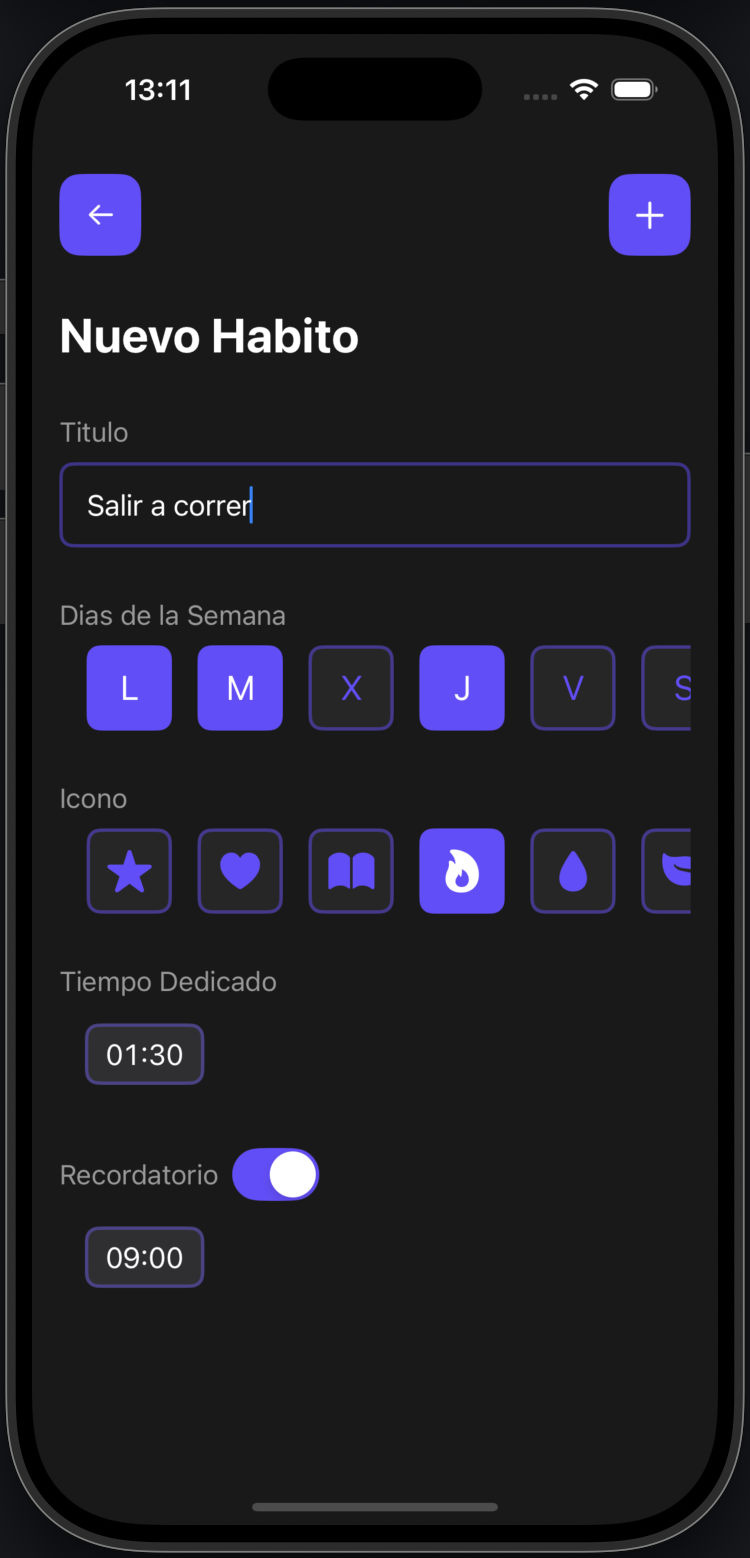Go back with the arrow button
This screenshot has height=1558, width=750.
(100, 215)
